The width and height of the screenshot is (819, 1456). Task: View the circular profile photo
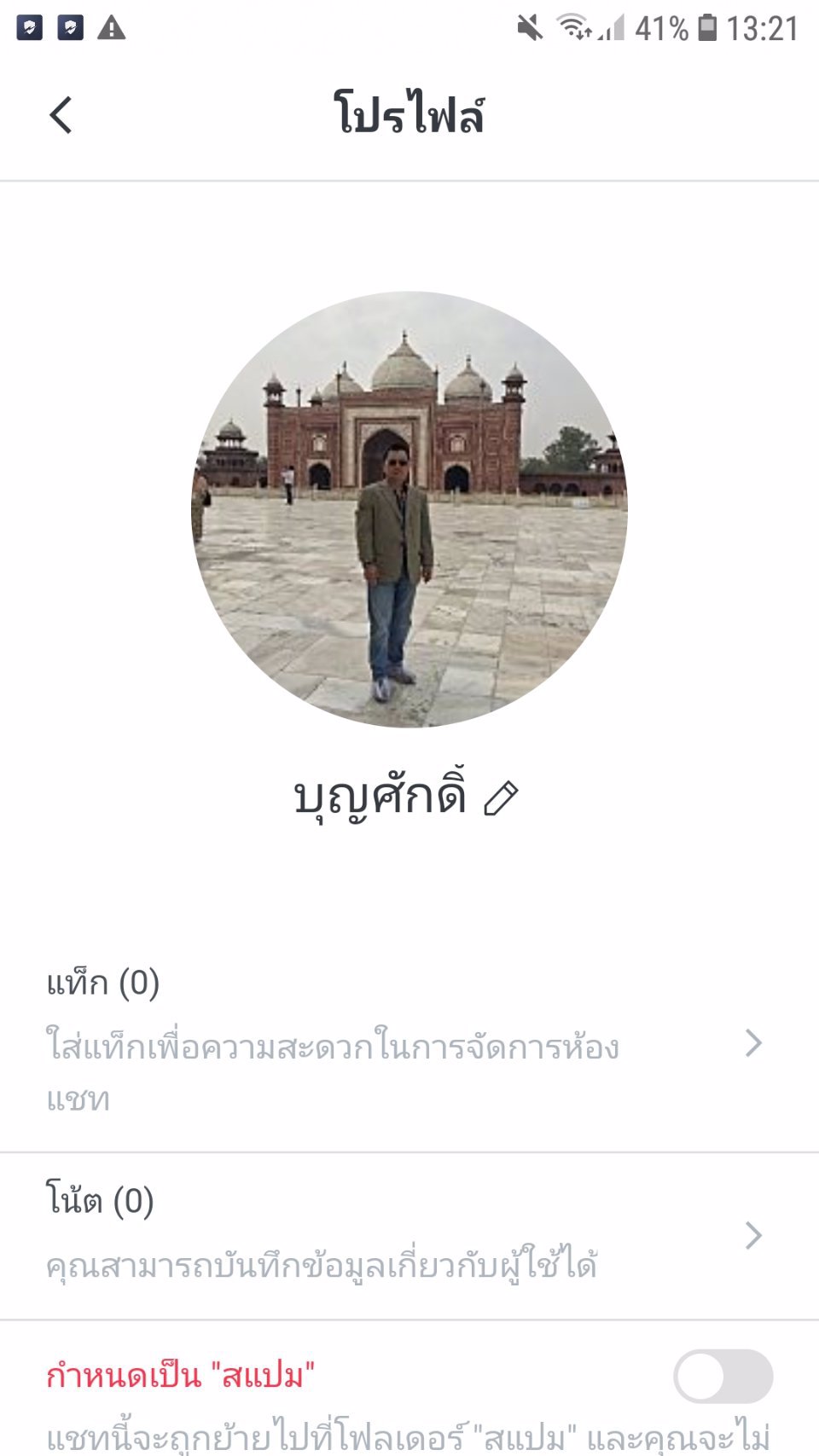(x=409, y=509)
